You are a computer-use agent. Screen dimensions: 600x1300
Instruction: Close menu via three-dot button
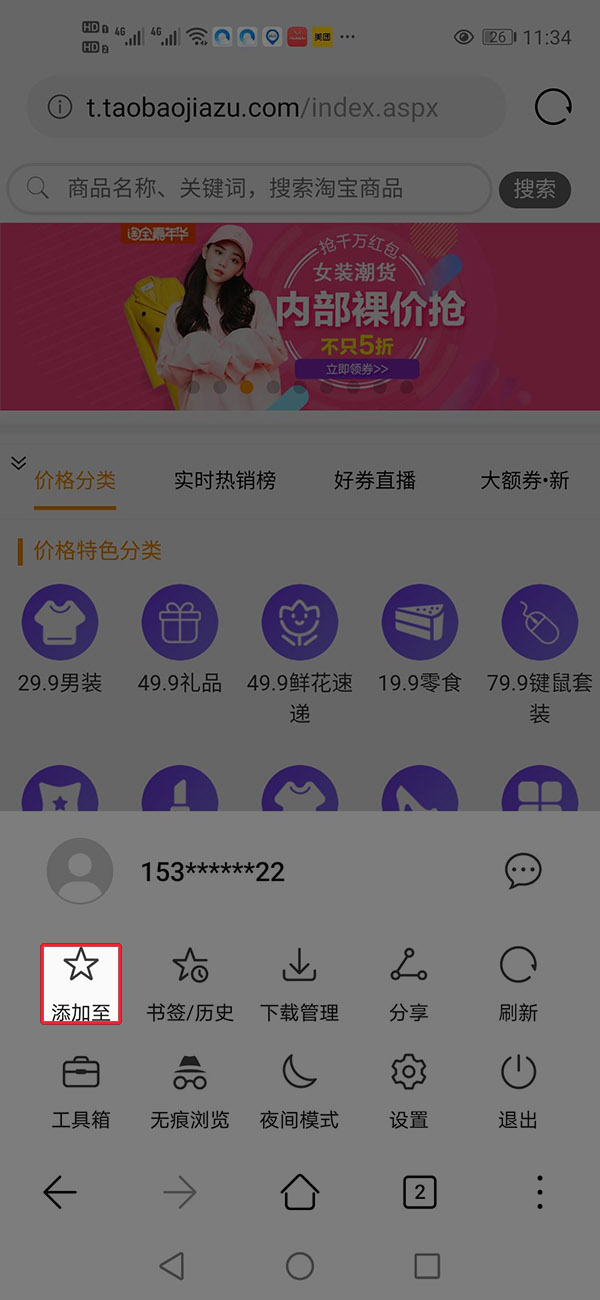tap(540, 1191)
